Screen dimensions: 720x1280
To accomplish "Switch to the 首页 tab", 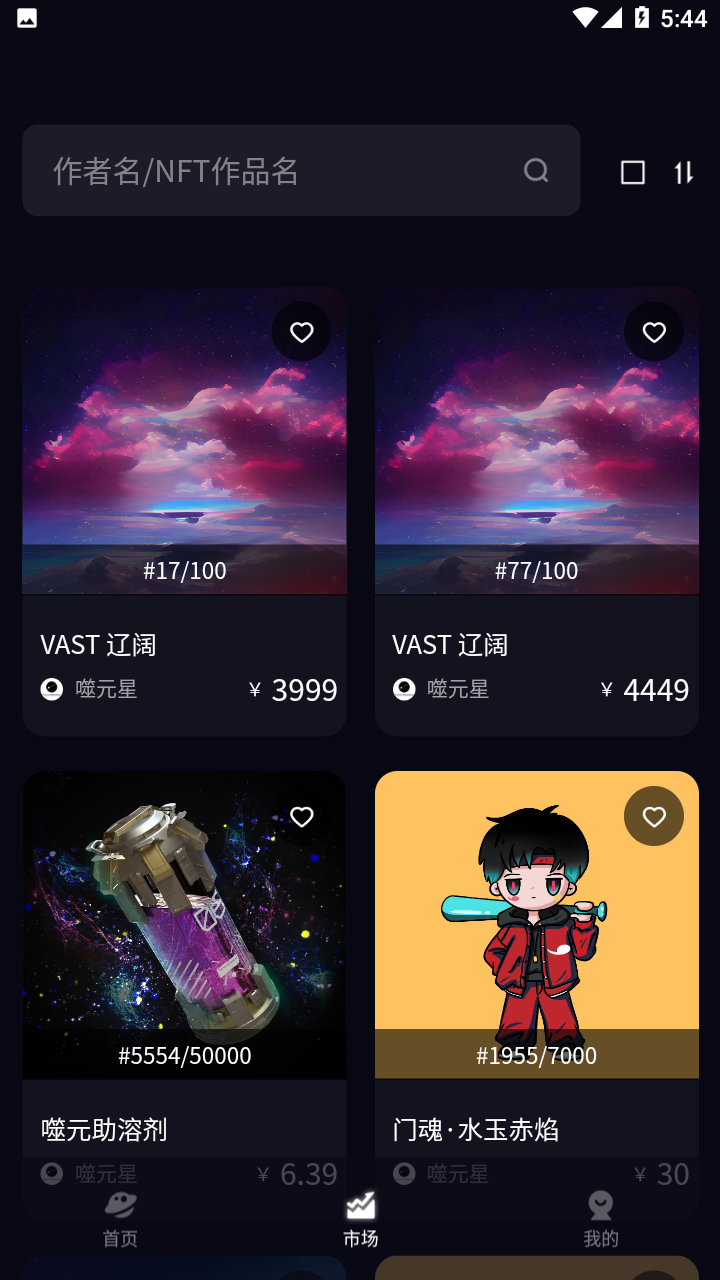I will [120, 1218].
